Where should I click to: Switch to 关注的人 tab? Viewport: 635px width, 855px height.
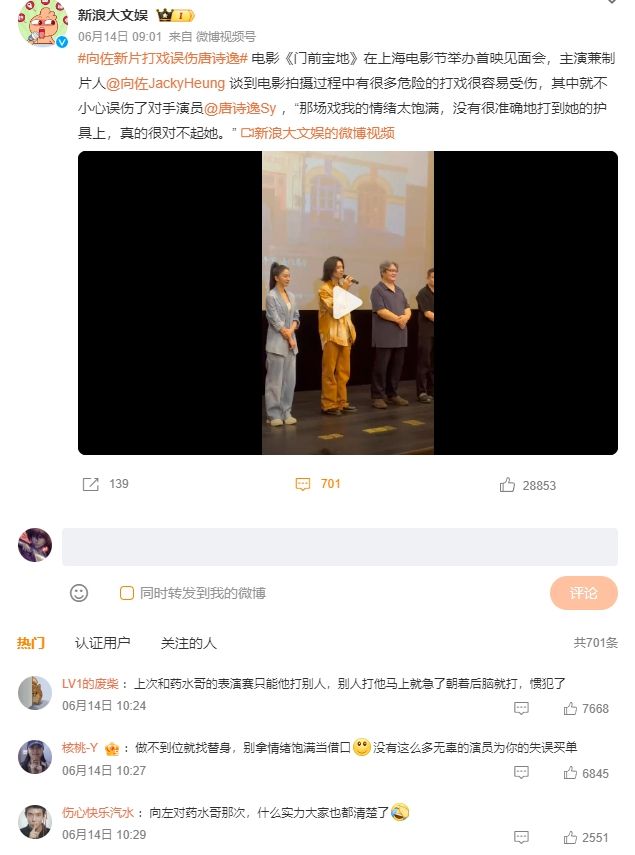(x=189, y=643)
